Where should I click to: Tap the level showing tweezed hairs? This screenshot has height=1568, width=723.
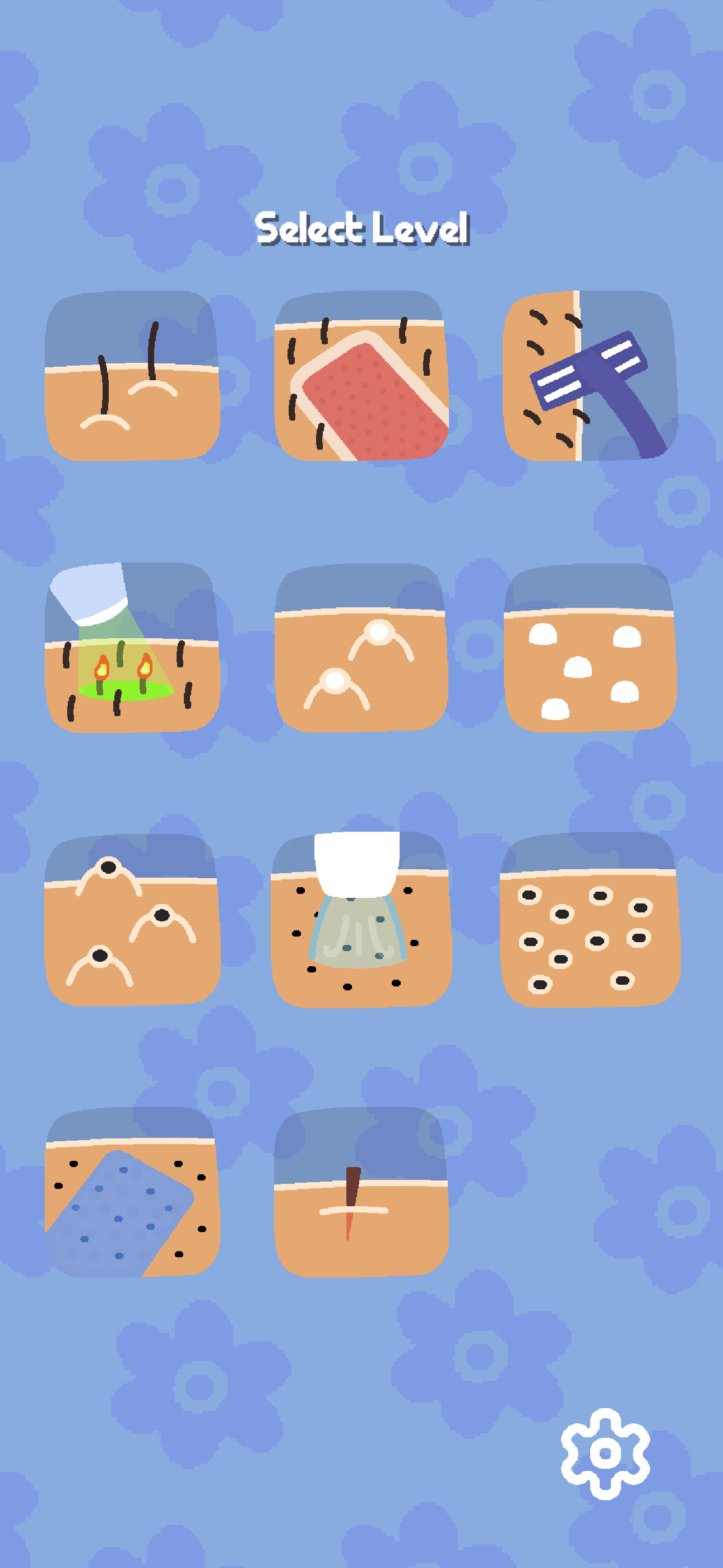(133, 377)
